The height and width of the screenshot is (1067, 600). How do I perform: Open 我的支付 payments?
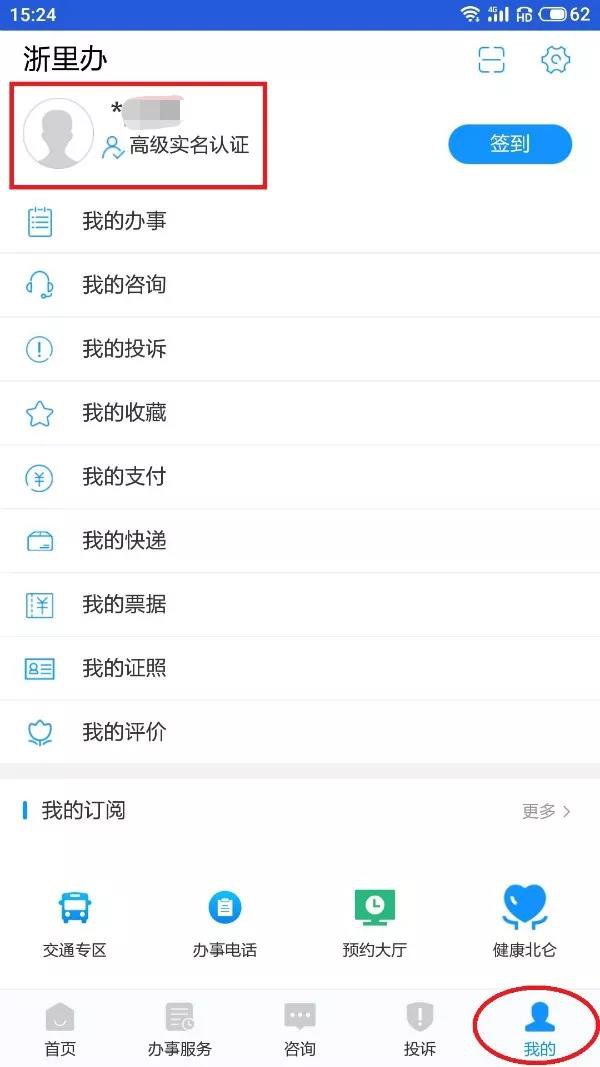point(124,477)
